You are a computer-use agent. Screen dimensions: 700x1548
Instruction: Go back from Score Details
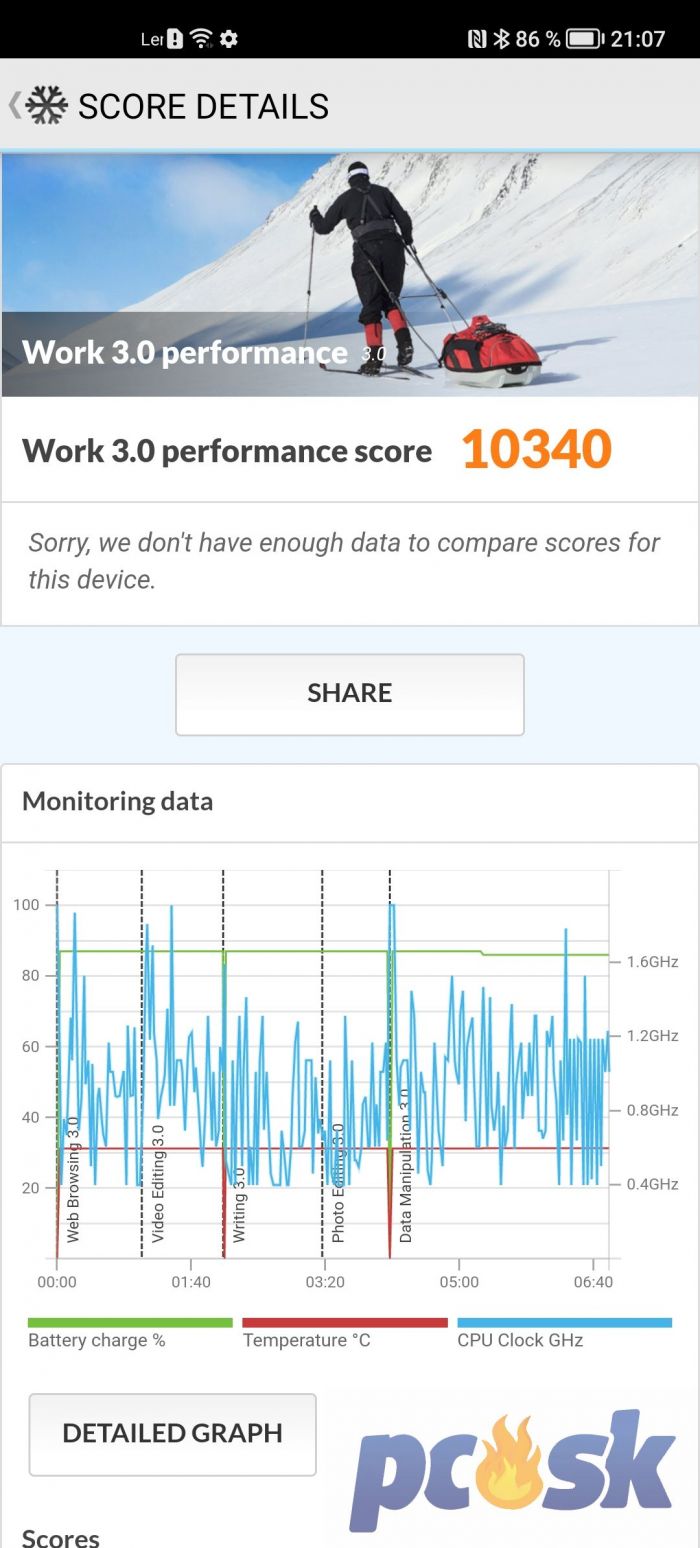pos(38,105)
